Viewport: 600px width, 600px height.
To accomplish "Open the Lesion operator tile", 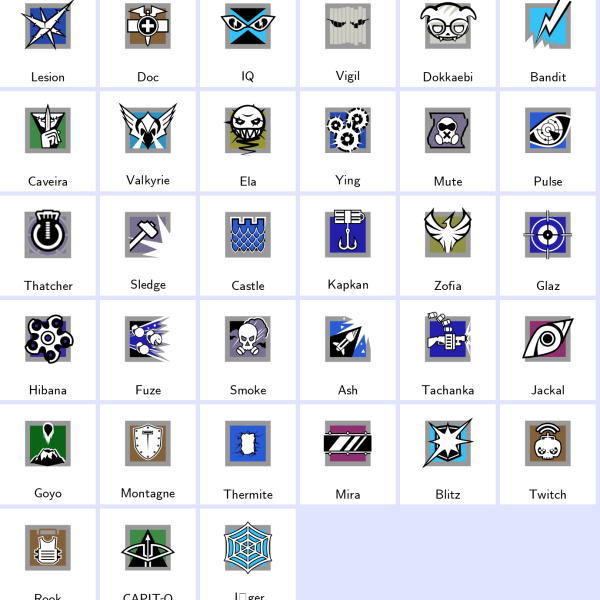I will (48, 40).
